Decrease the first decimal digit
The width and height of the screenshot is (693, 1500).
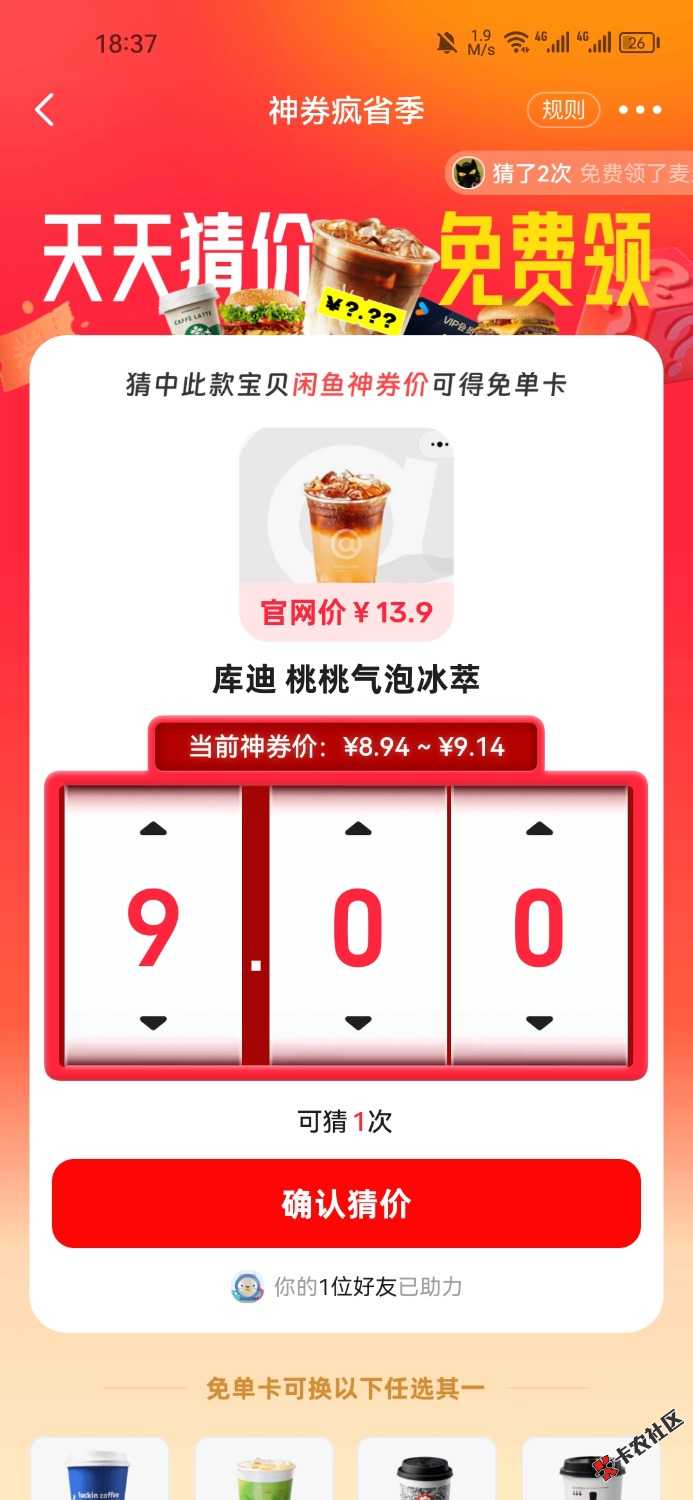(358, 1022)
